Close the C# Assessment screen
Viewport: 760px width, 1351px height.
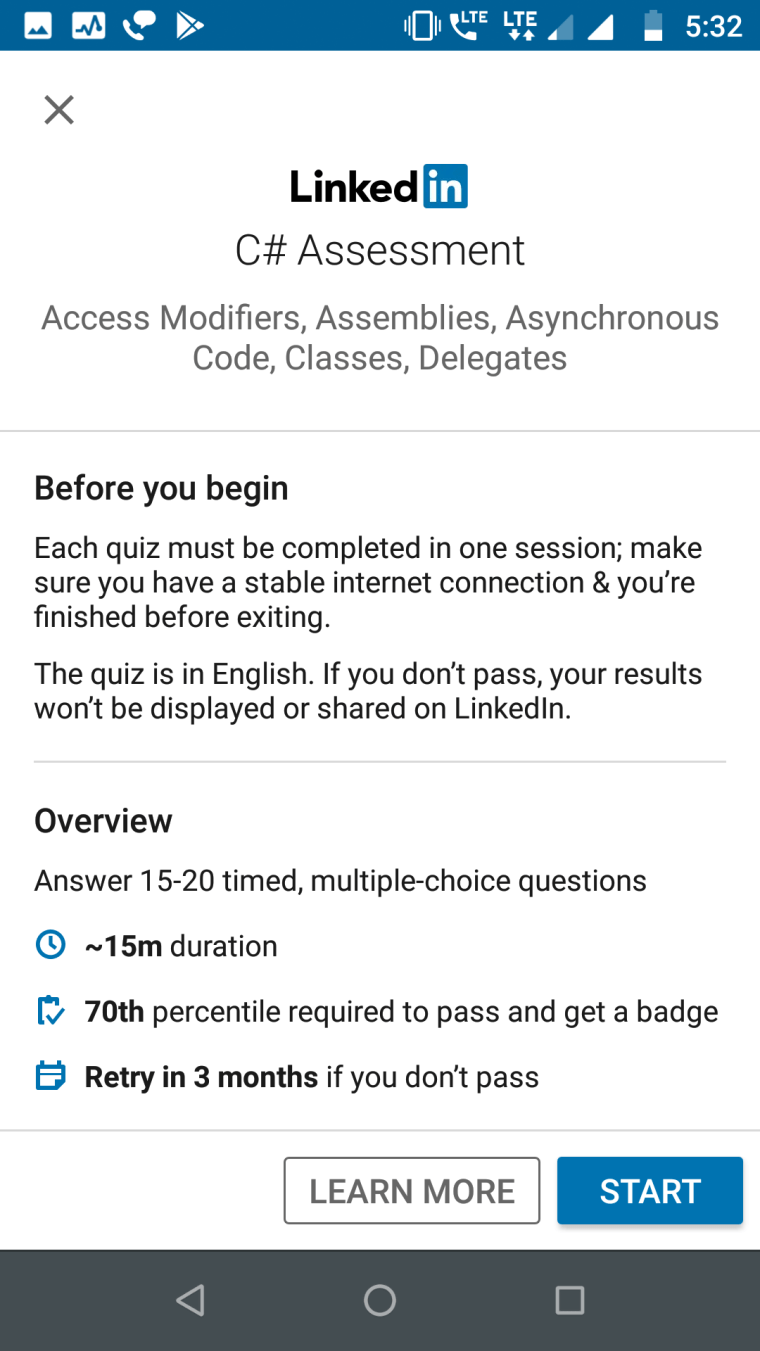[x=59, y=110]
